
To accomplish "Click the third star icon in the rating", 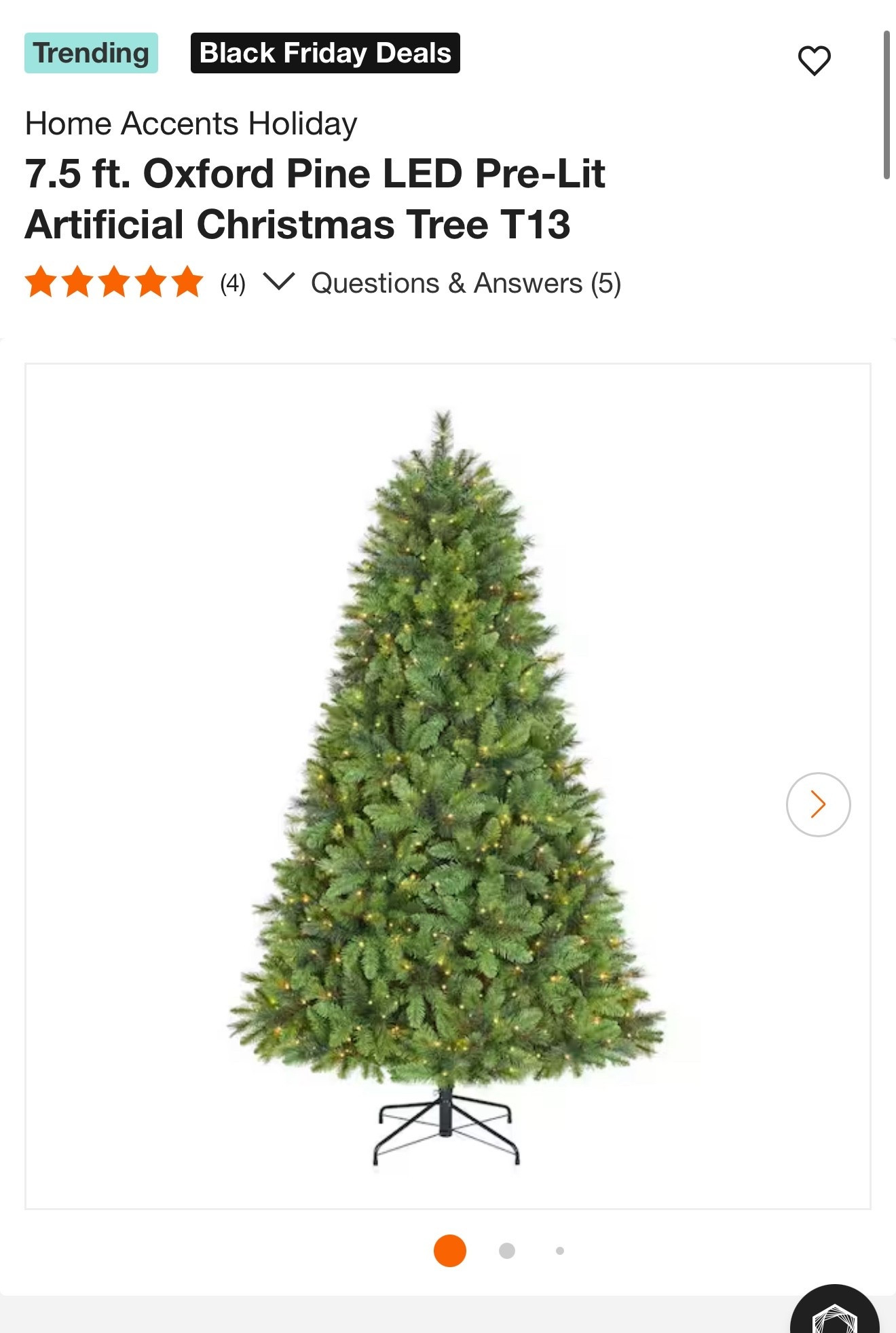I will pos(113,282).
